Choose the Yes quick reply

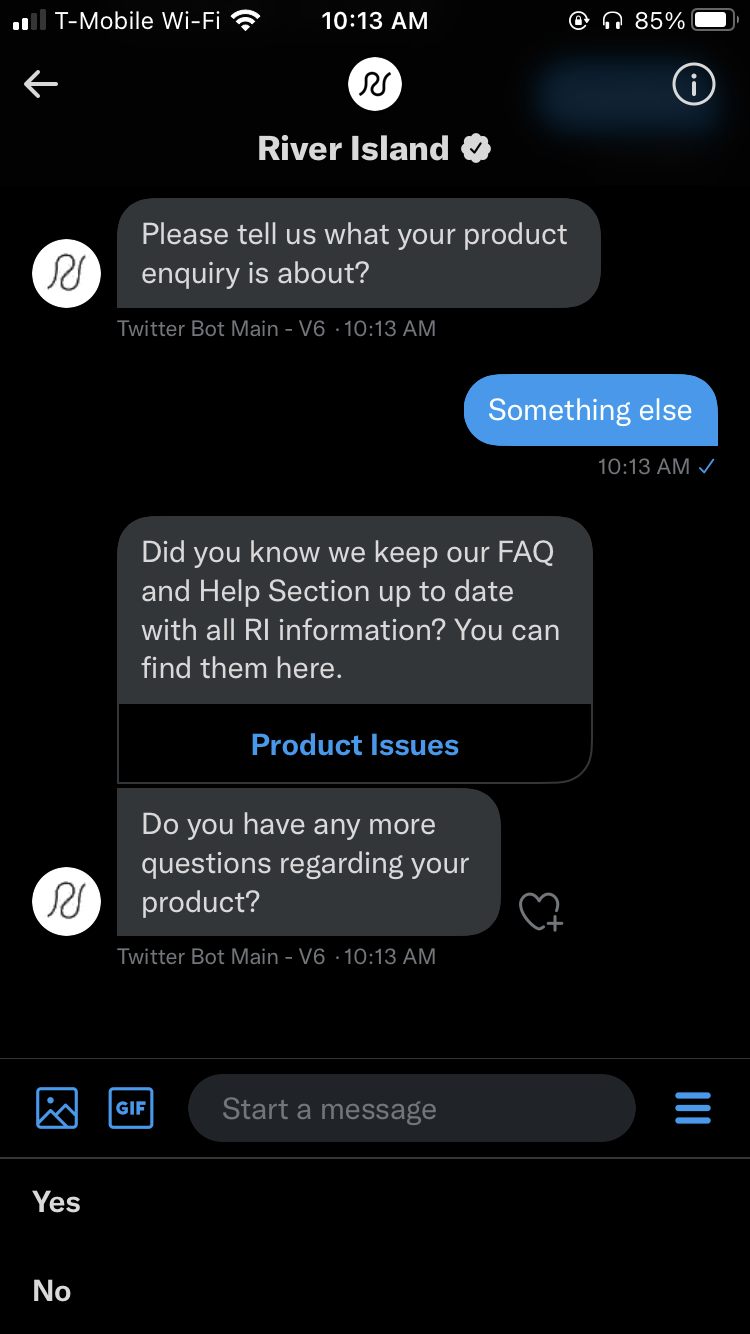click(375, 1202)
